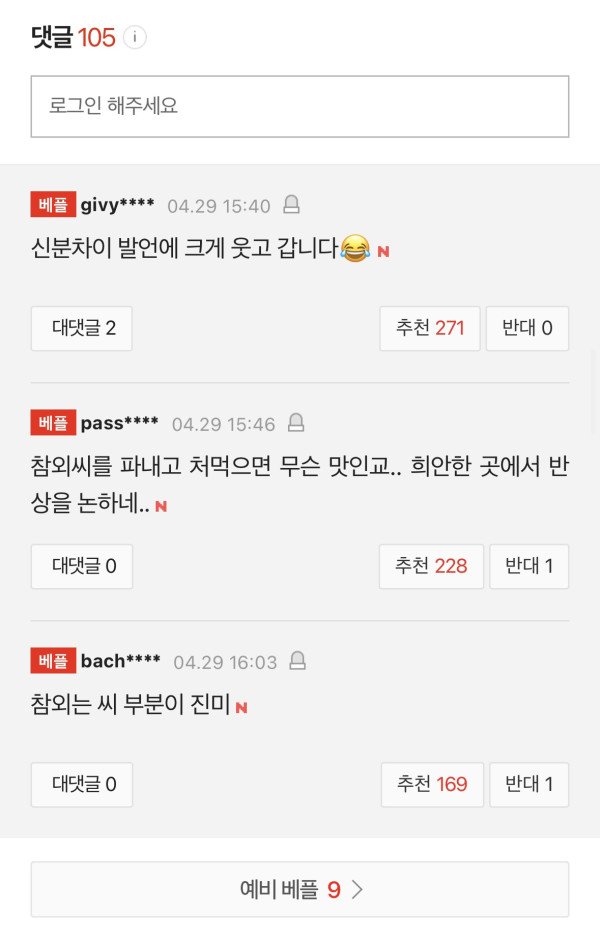Report pass**** comment via the siren icon
The image size is (600, 940).
(296, 423)
